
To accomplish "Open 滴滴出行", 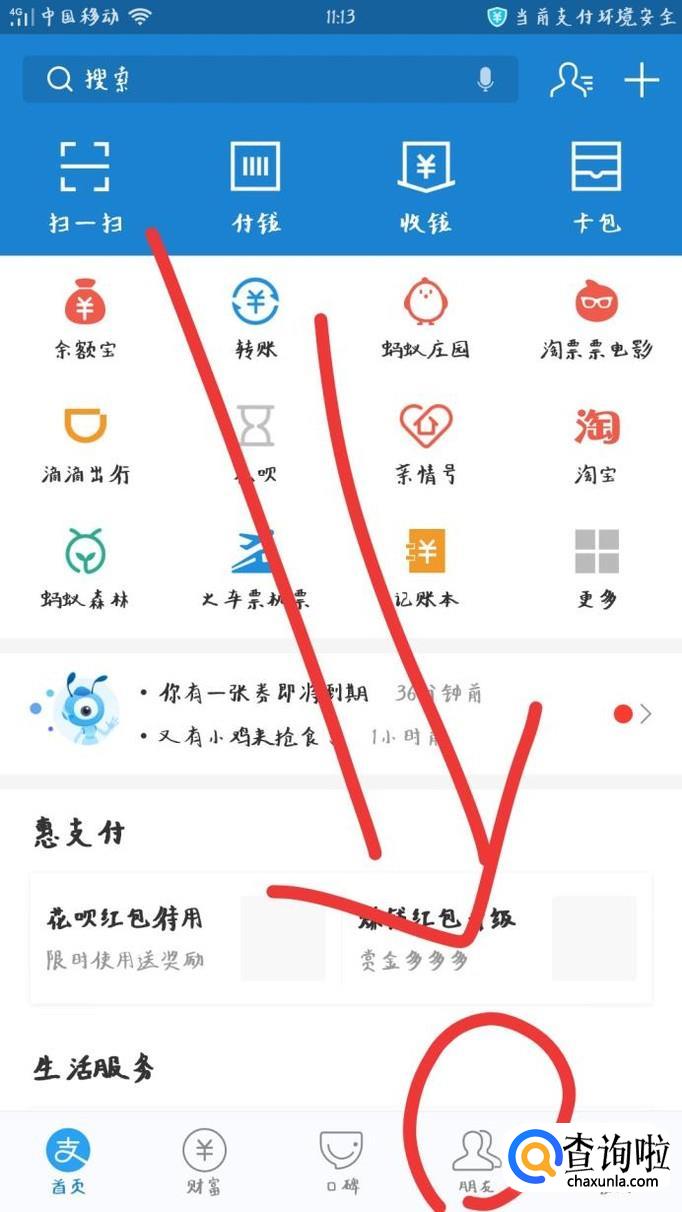I will [85, 444].
